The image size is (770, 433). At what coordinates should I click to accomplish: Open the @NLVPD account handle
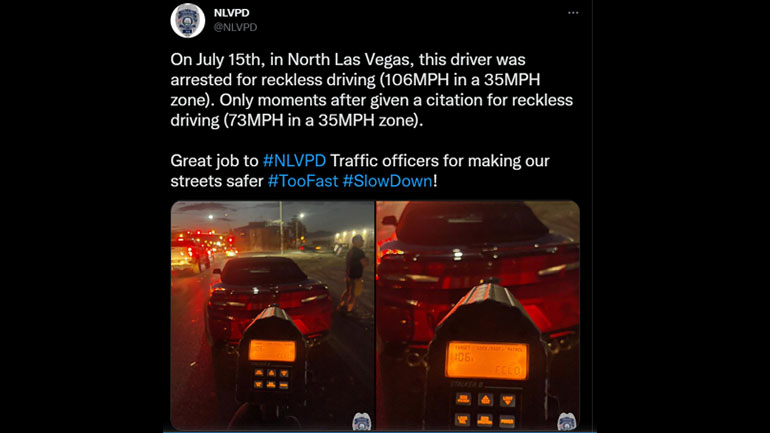235,27
